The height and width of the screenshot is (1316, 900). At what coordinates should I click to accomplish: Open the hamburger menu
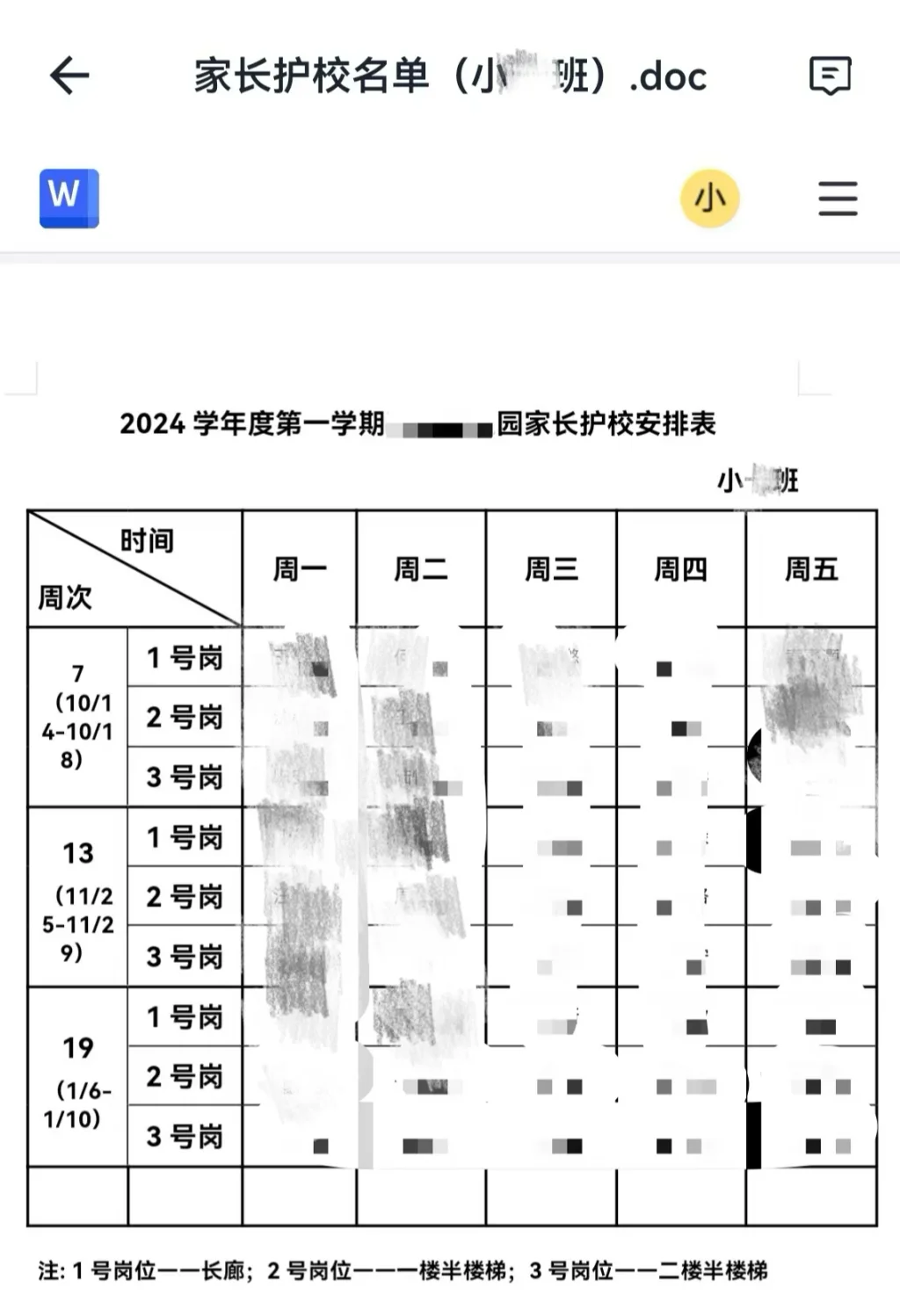tap(837, 199)
